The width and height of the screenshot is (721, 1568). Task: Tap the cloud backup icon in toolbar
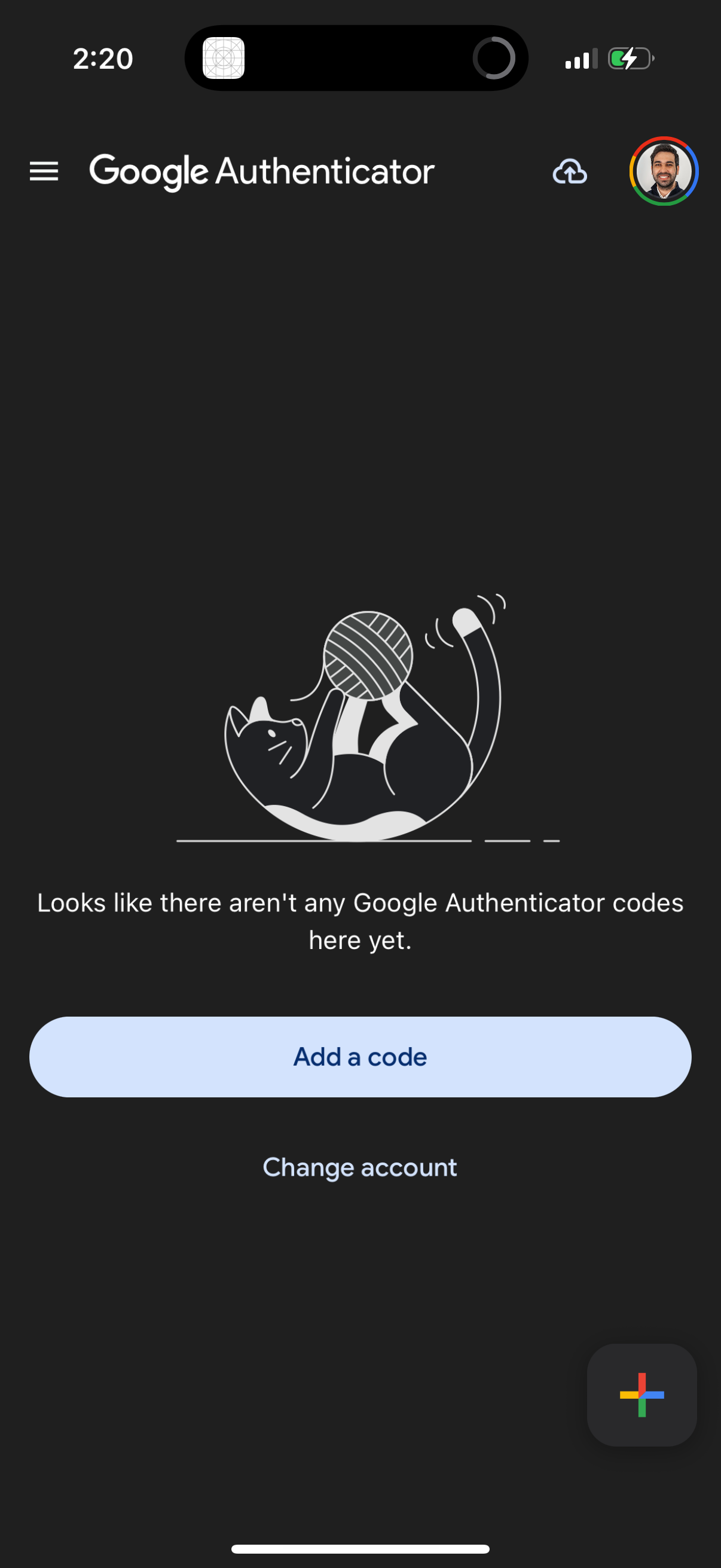[570, 172]
